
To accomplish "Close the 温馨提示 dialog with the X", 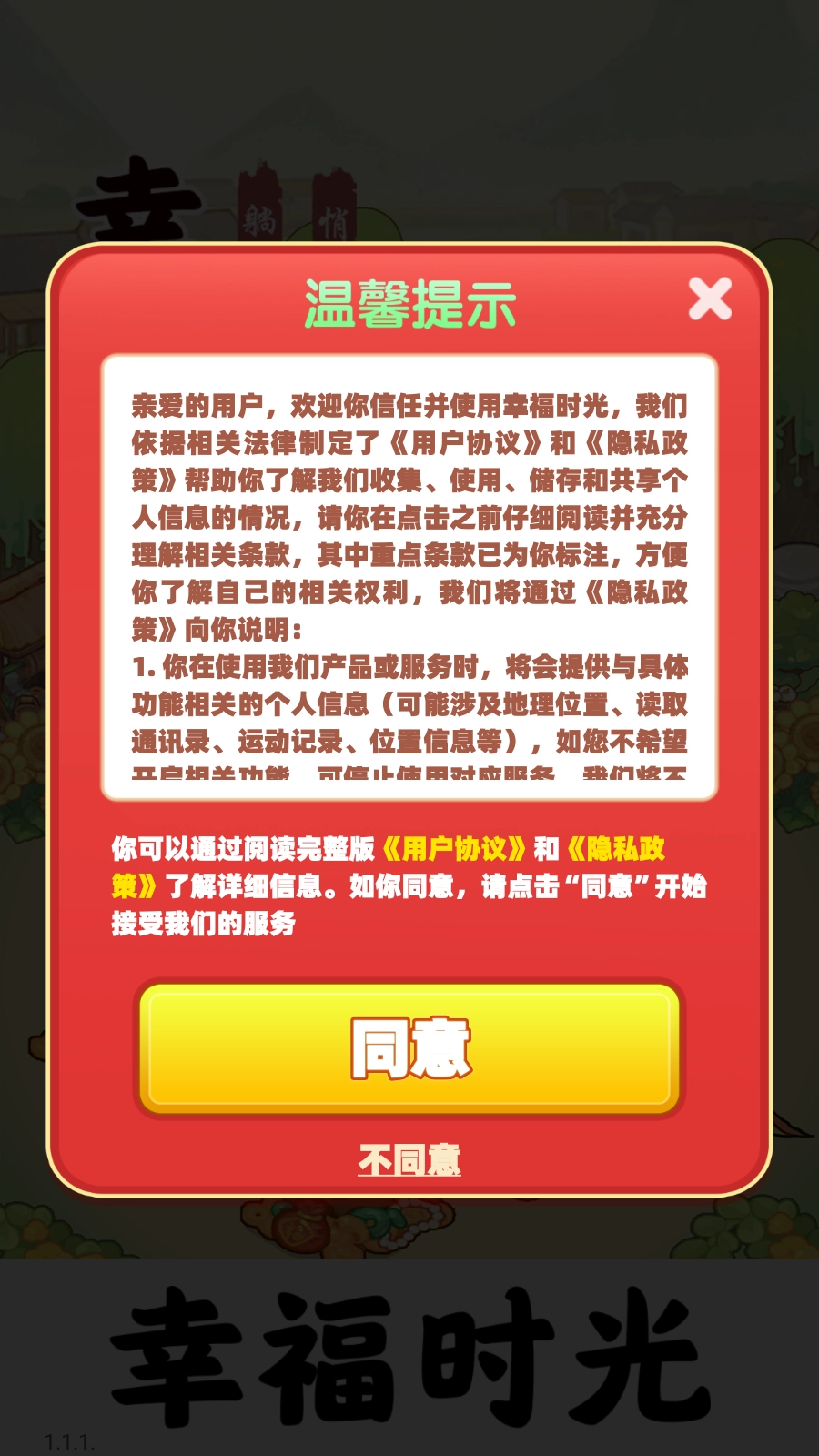I will [710, 299].
